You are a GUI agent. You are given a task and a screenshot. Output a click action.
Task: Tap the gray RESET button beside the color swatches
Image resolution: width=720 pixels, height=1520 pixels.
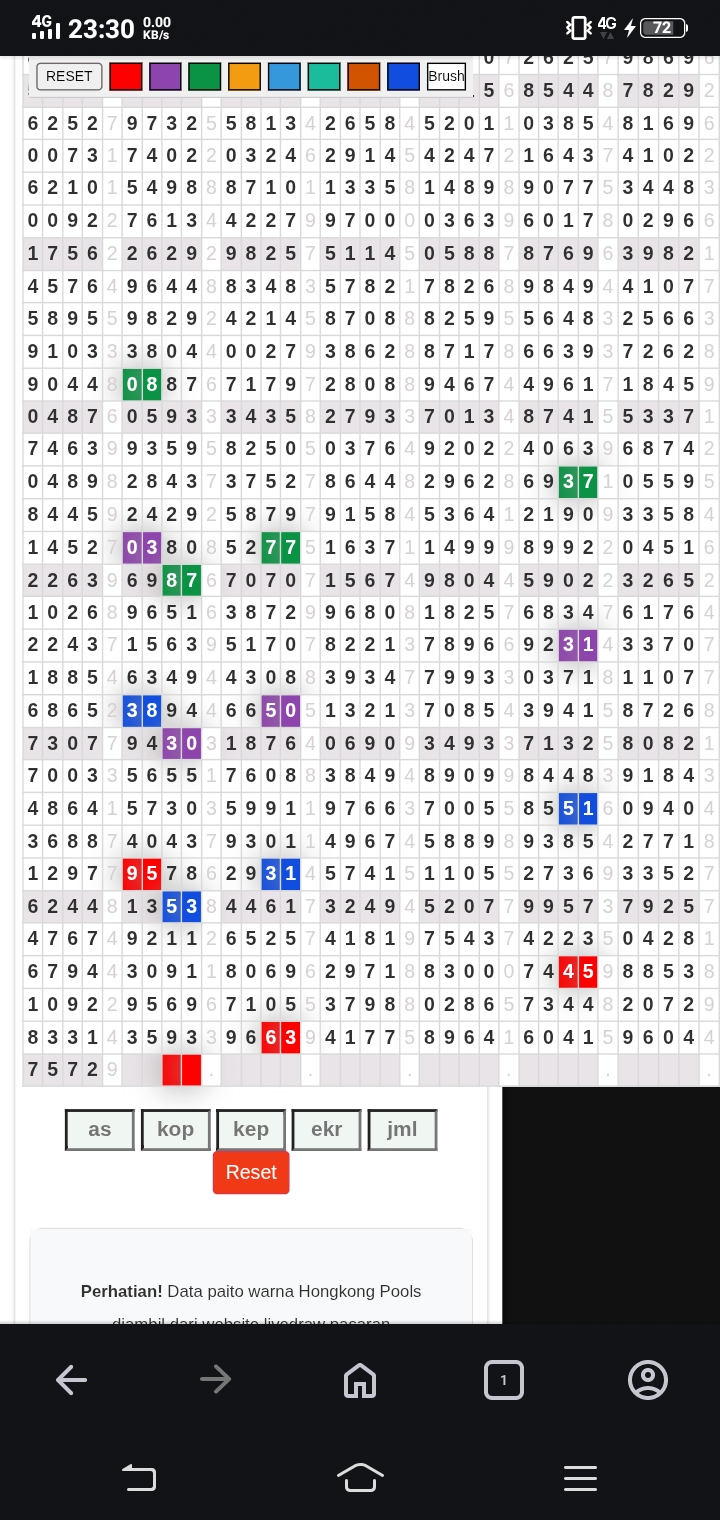pyautogui.click(x=69, y=76)
